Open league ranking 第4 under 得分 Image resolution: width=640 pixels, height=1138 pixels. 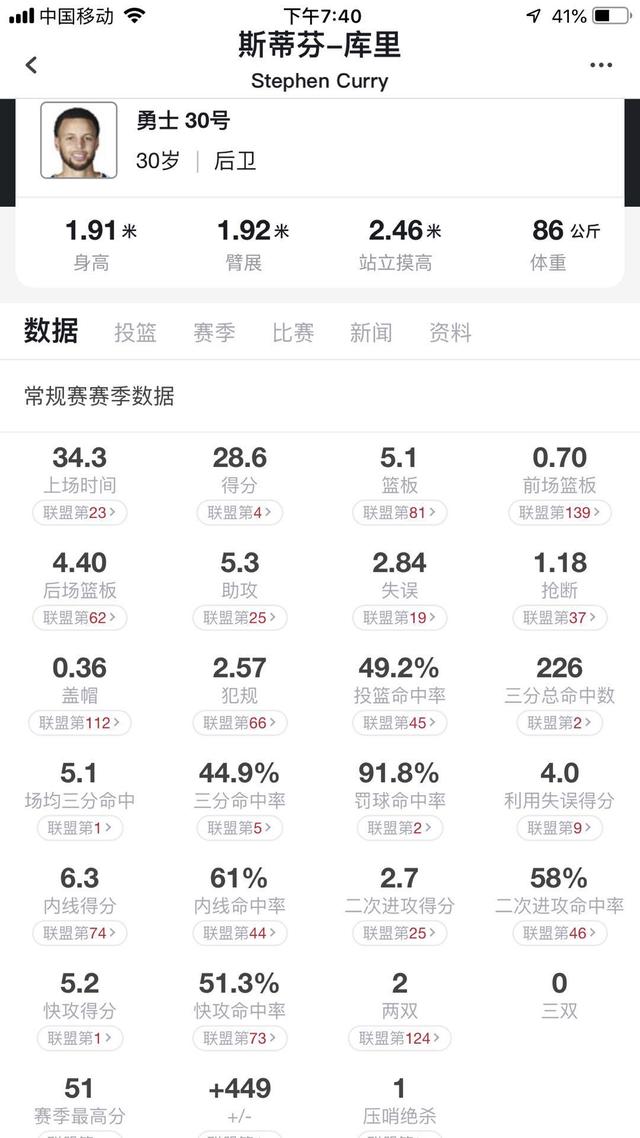239,512
